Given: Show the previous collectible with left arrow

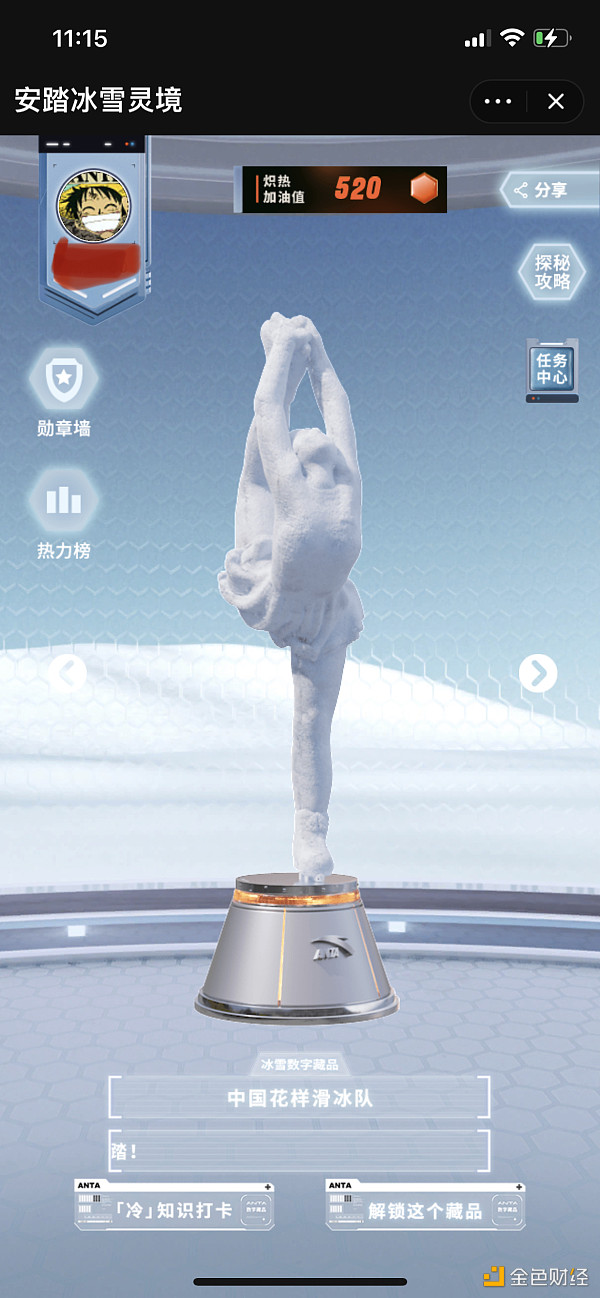Looking at the screenshot, I should pyautogui.click(x=67, y=673).
